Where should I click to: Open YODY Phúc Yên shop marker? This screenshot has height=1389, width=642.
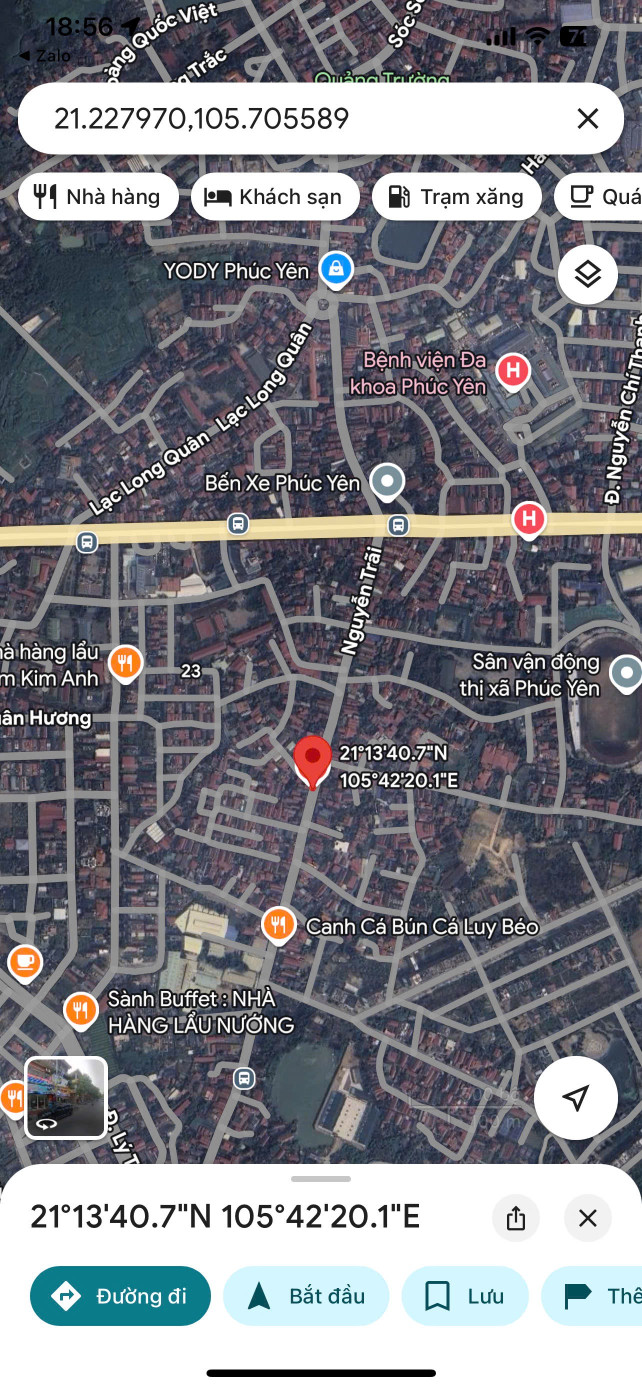(336, 268)
